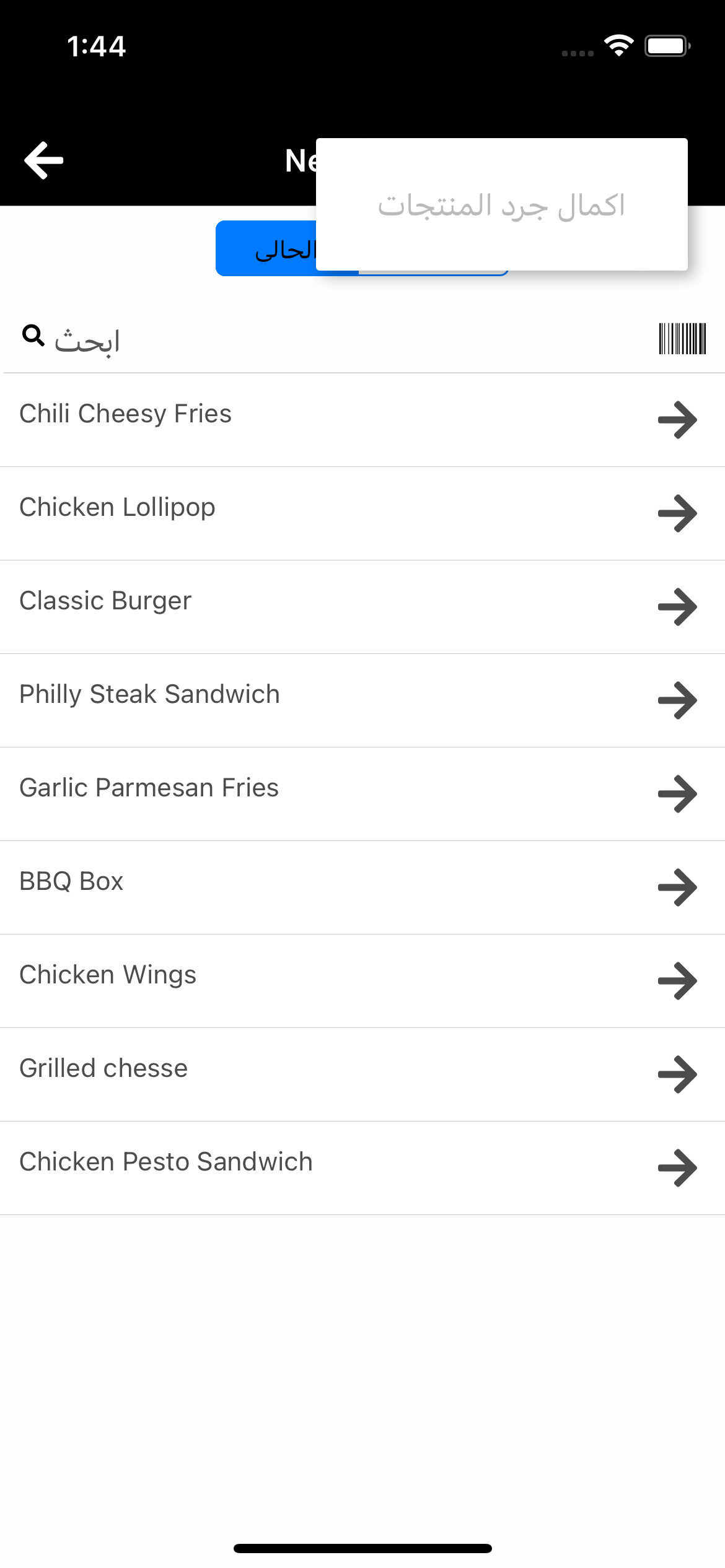This screenshot has height=1568, width=725.
Task: Open Grilled chesse item
Action: [362, 1074]
